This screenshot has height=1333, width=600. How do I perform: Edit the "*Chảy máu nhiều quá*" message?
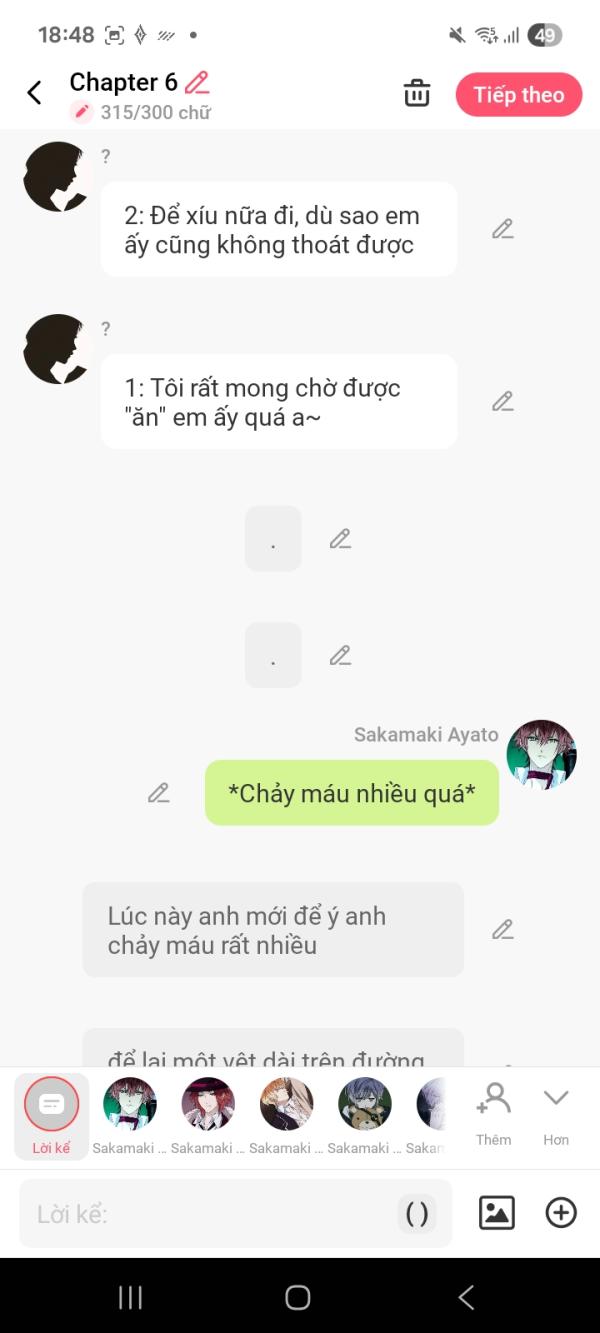pyautogui.click(x=158, y=793)
